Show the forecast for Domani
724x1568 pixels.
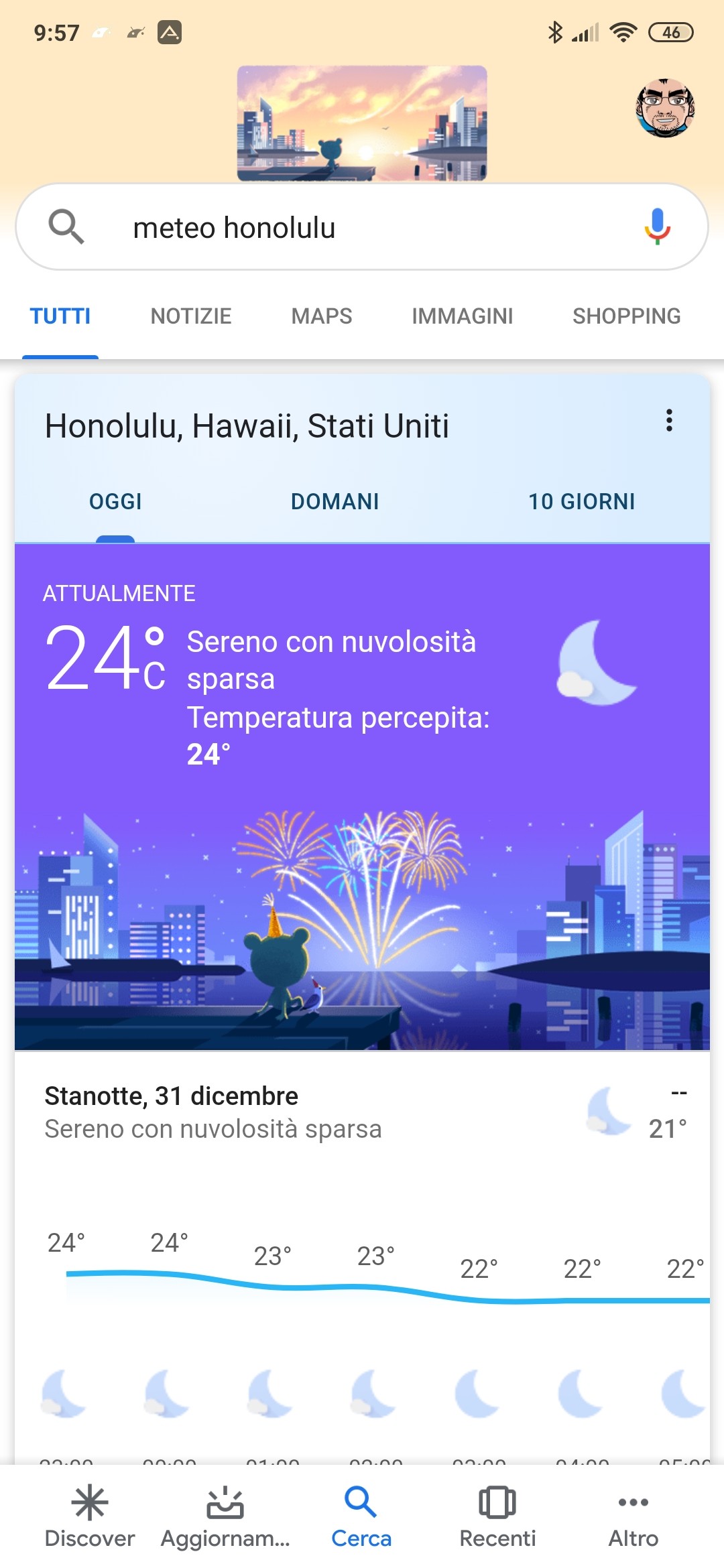(x=335, y=502)
